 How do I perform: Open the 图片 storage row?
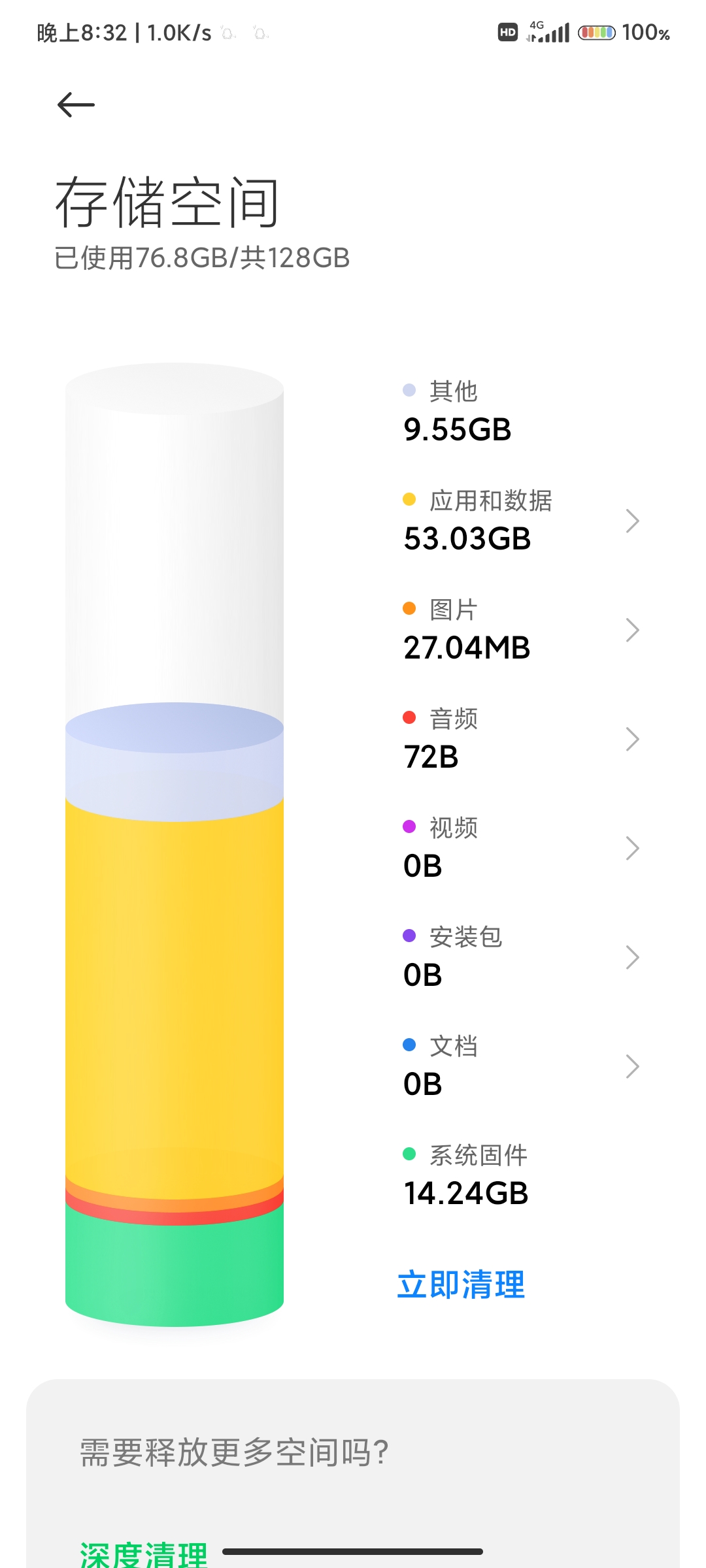click(521, 630)
